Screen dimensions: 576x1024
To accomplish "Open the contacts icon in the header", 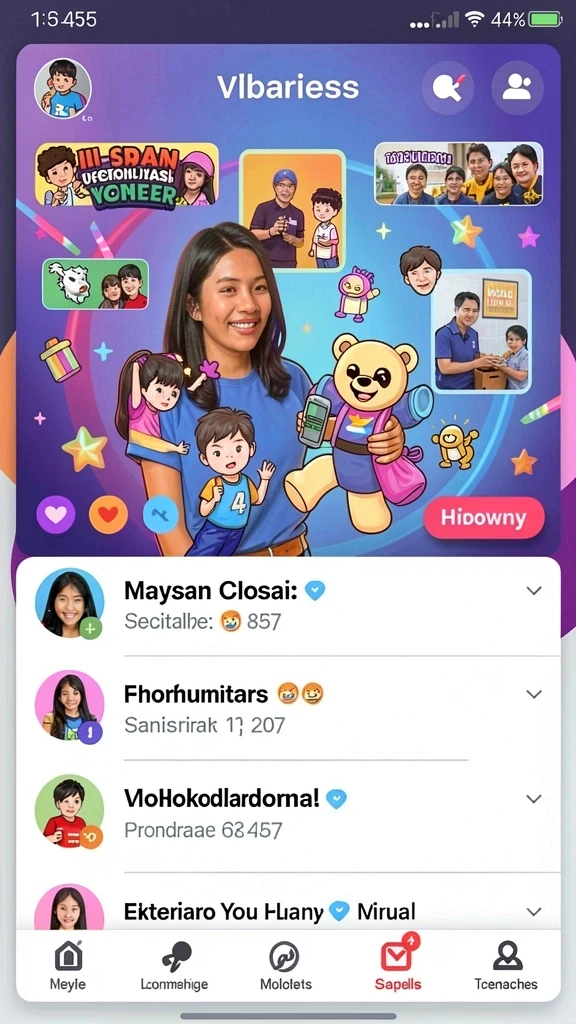I will click(517, 88).
